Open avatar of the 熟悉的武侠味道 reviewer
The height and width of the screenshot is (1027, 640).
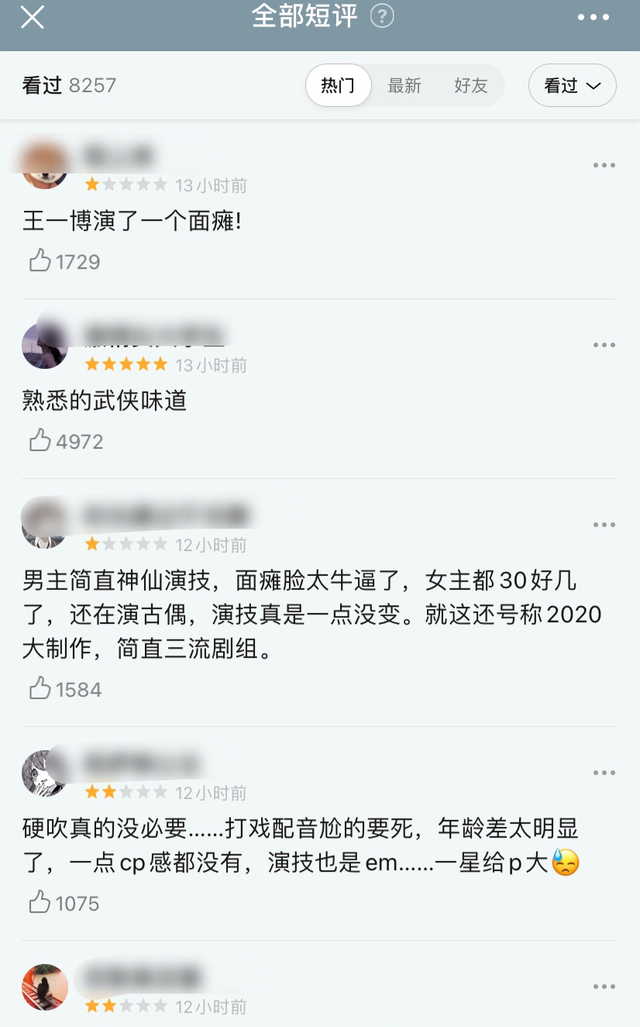45,345
